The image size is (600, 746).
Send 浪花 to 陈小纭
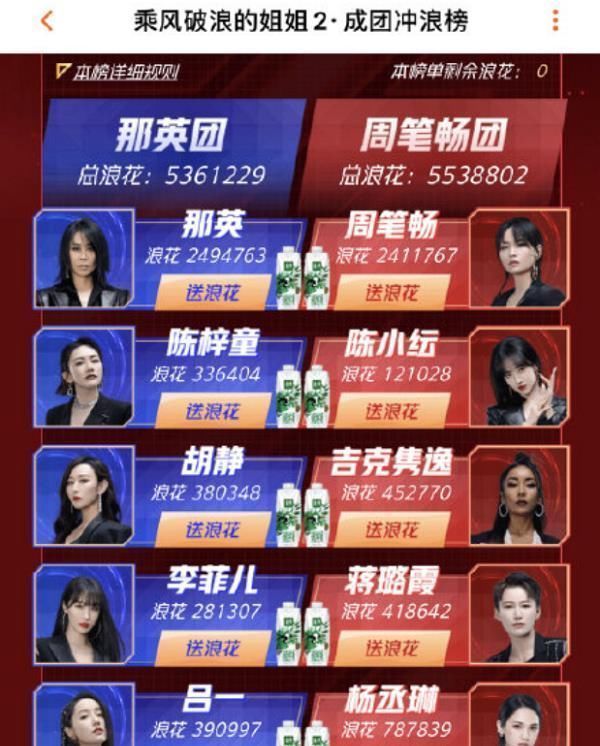391,410
